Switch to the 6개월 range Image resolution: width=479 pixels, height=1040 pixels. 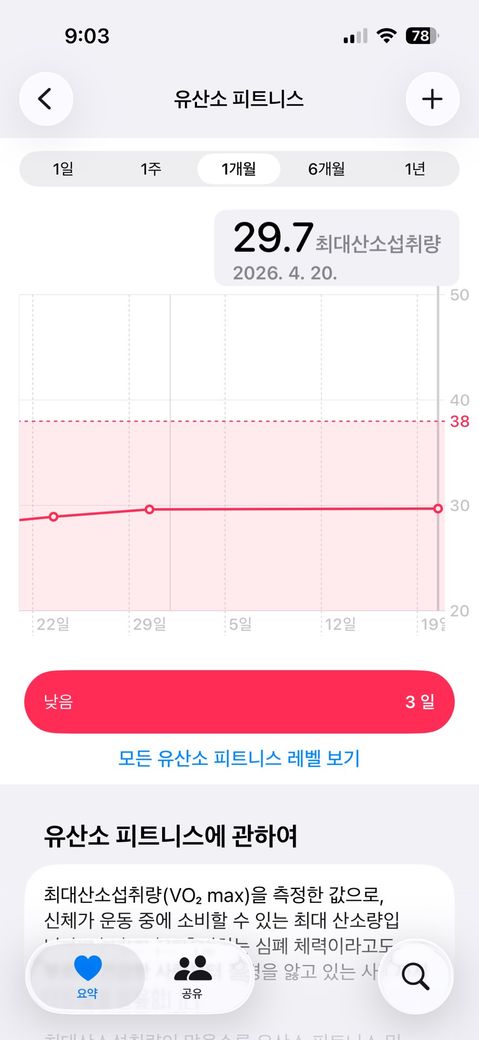click(326, 169)
